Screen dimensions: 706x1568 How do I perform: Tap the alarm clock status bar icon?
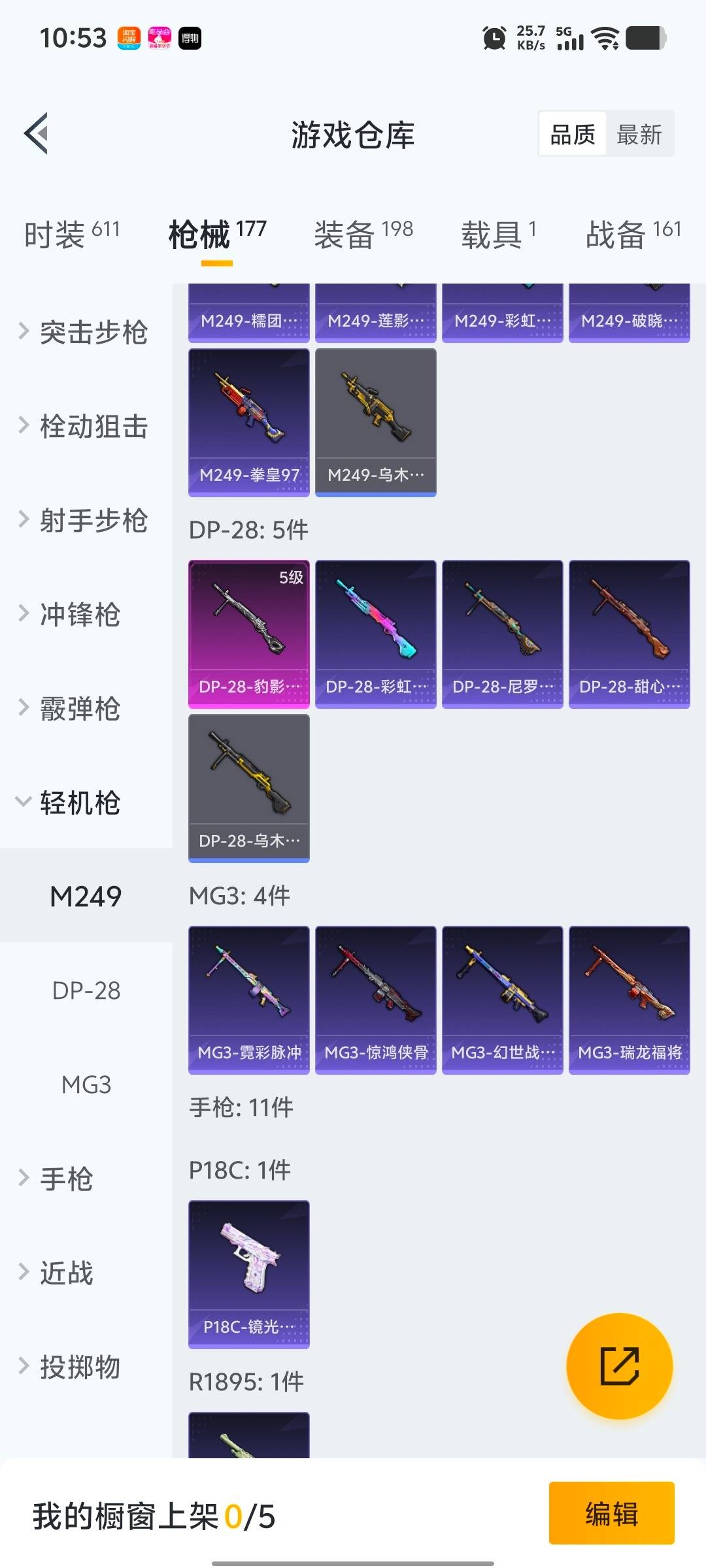[x=495, y=38]
